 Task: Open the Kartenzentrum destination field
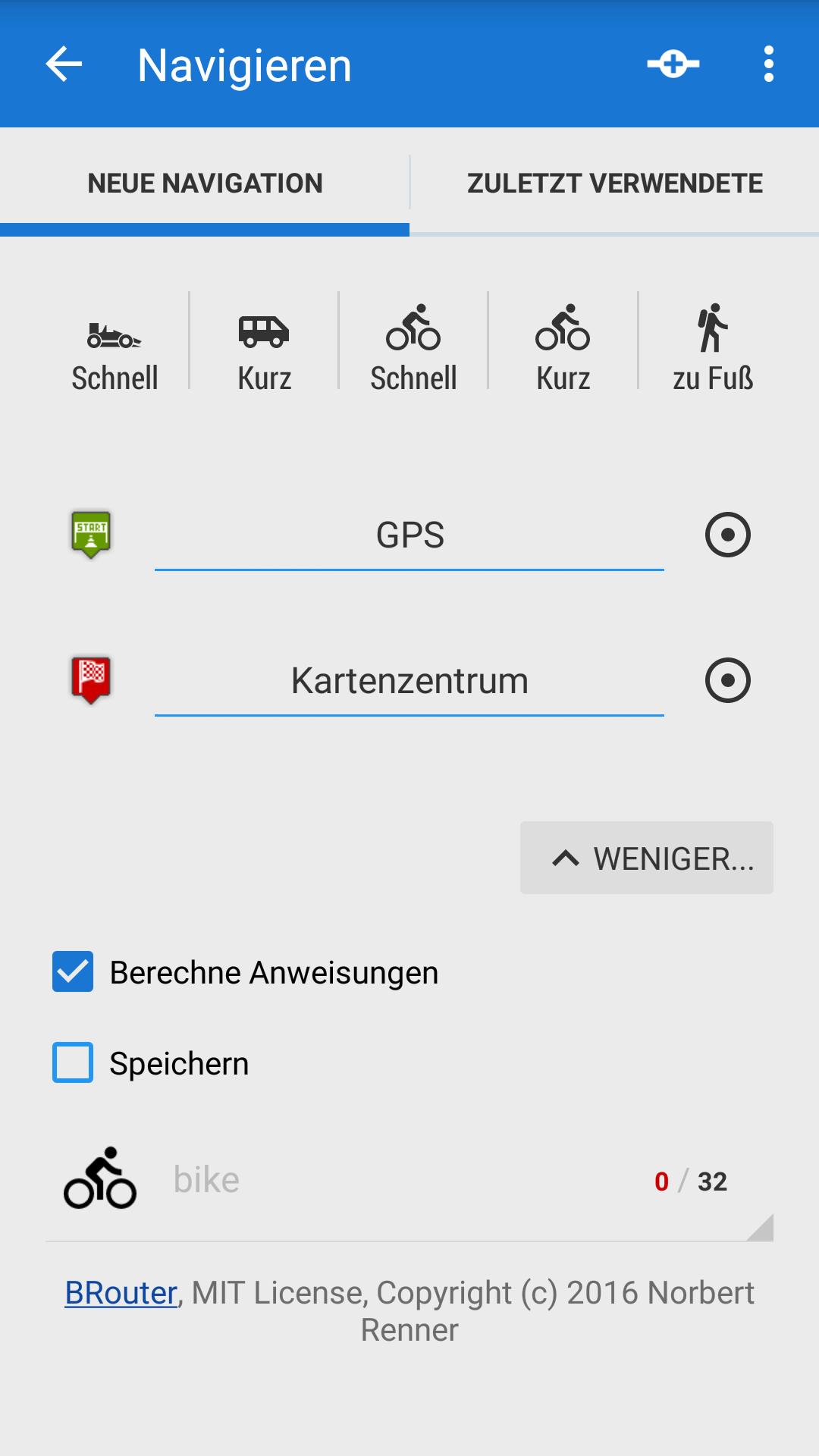(x=409, y=681)
